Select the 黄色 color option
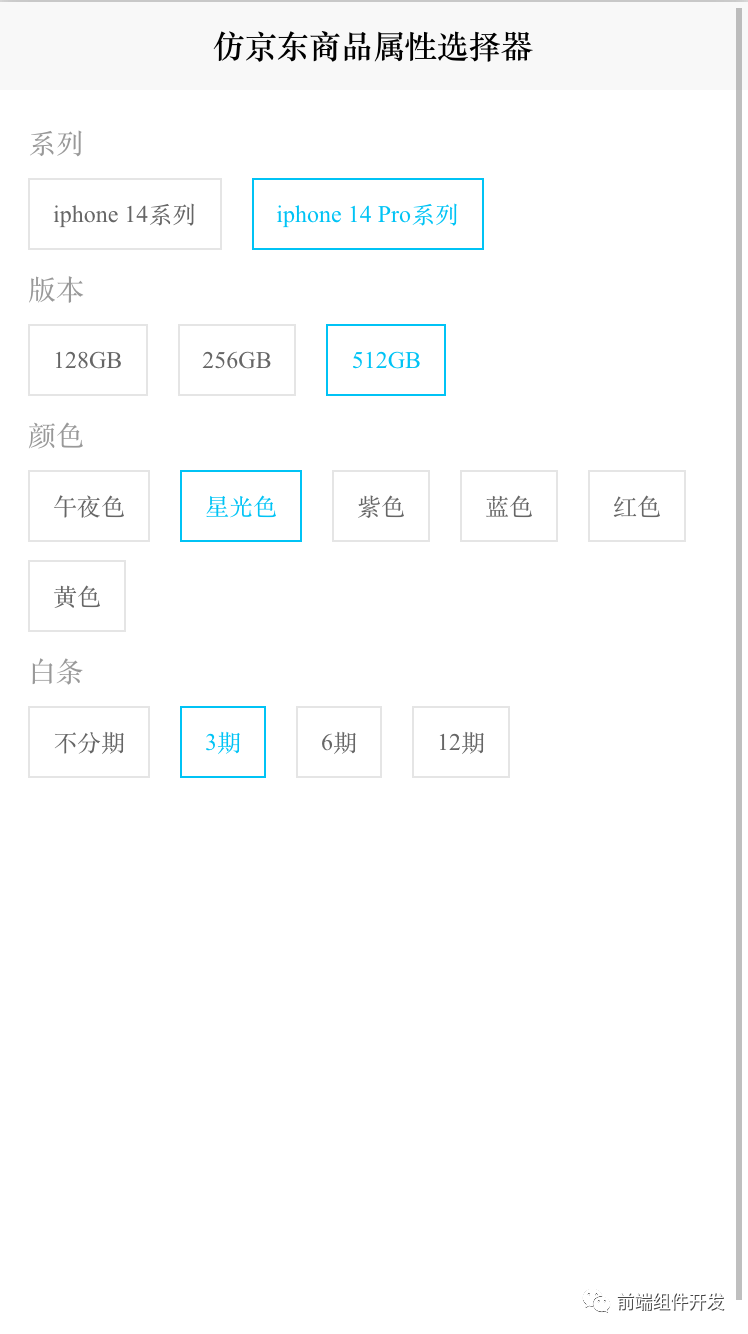Screen dimensions: 748x1334 click(x=77, y=596)
